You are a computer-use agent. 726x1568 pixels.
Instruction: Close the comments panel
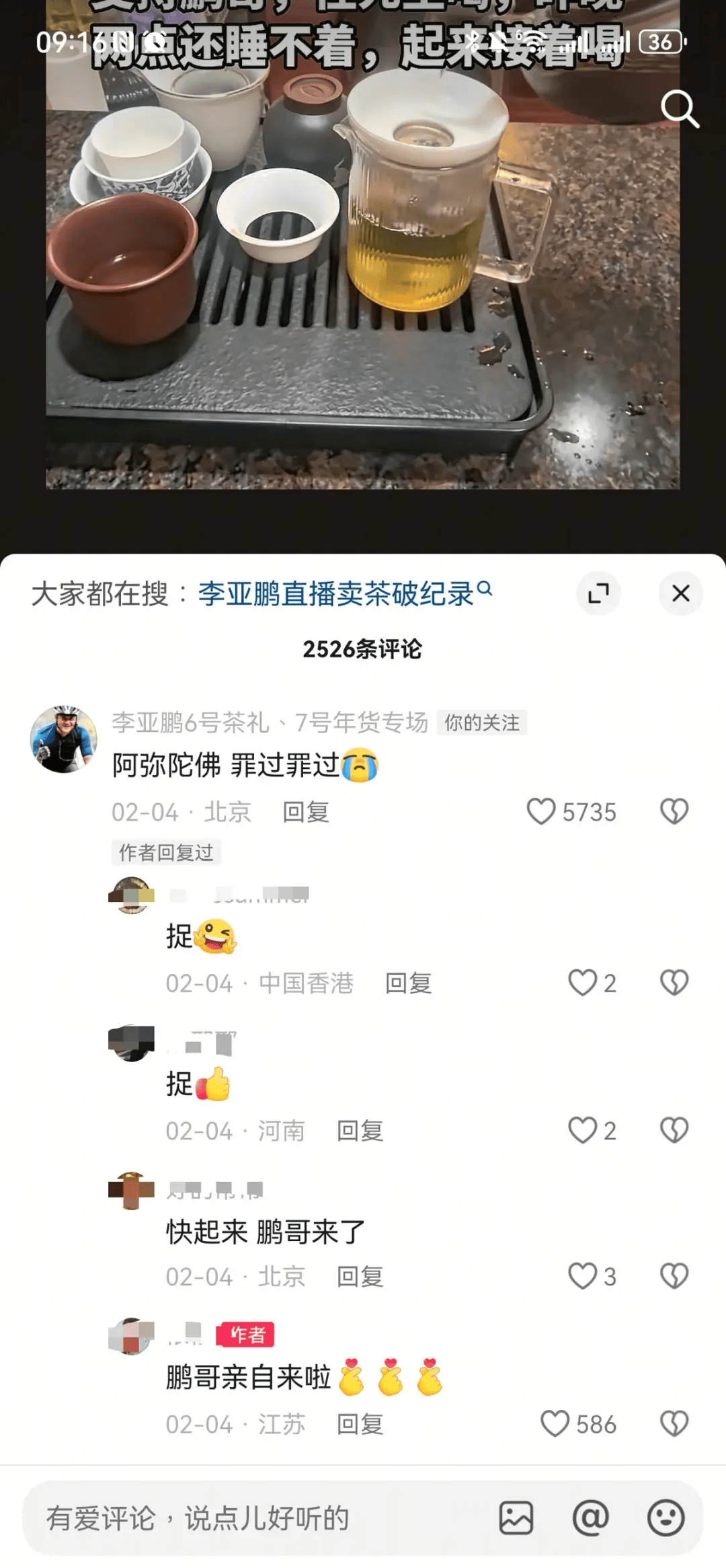[x=680, y=593]
